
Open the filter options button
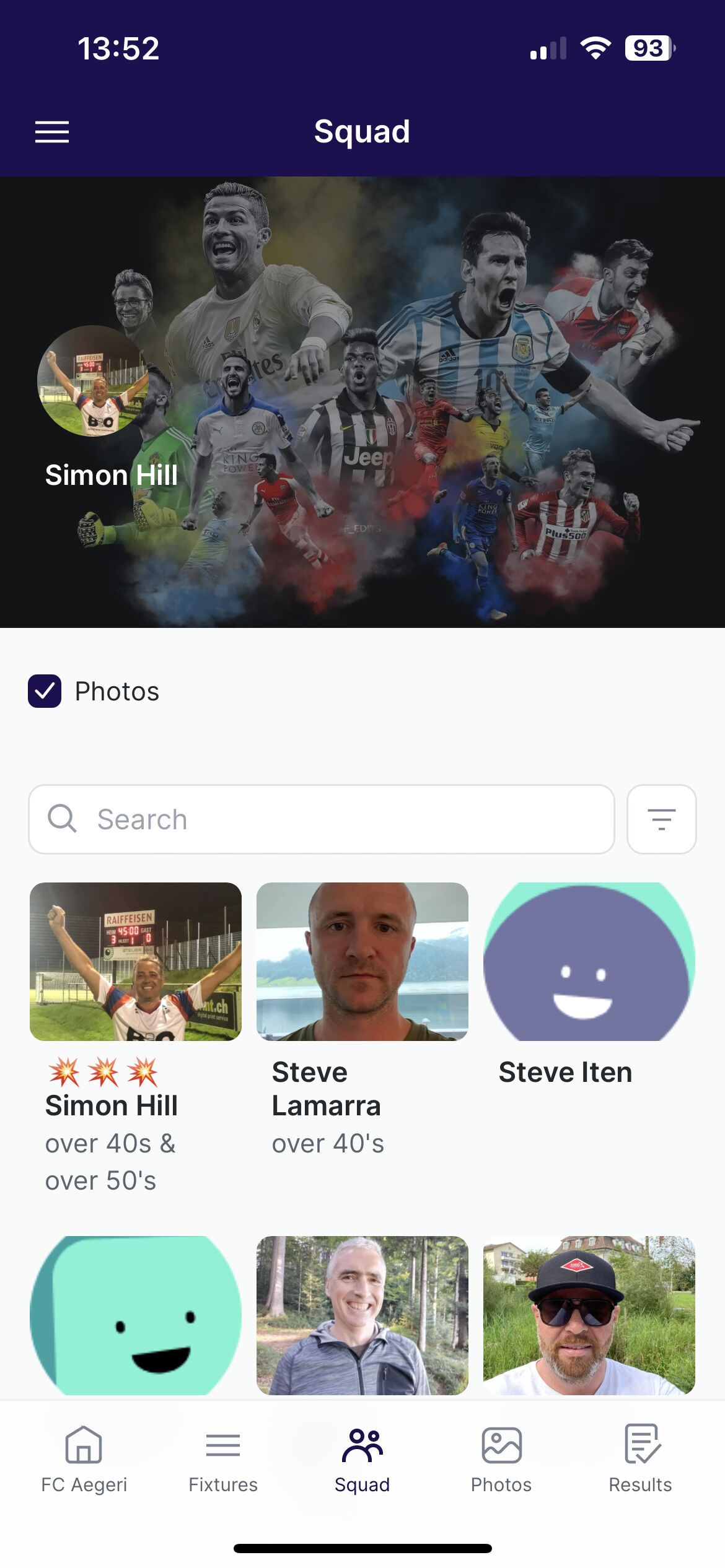[661, 819]
